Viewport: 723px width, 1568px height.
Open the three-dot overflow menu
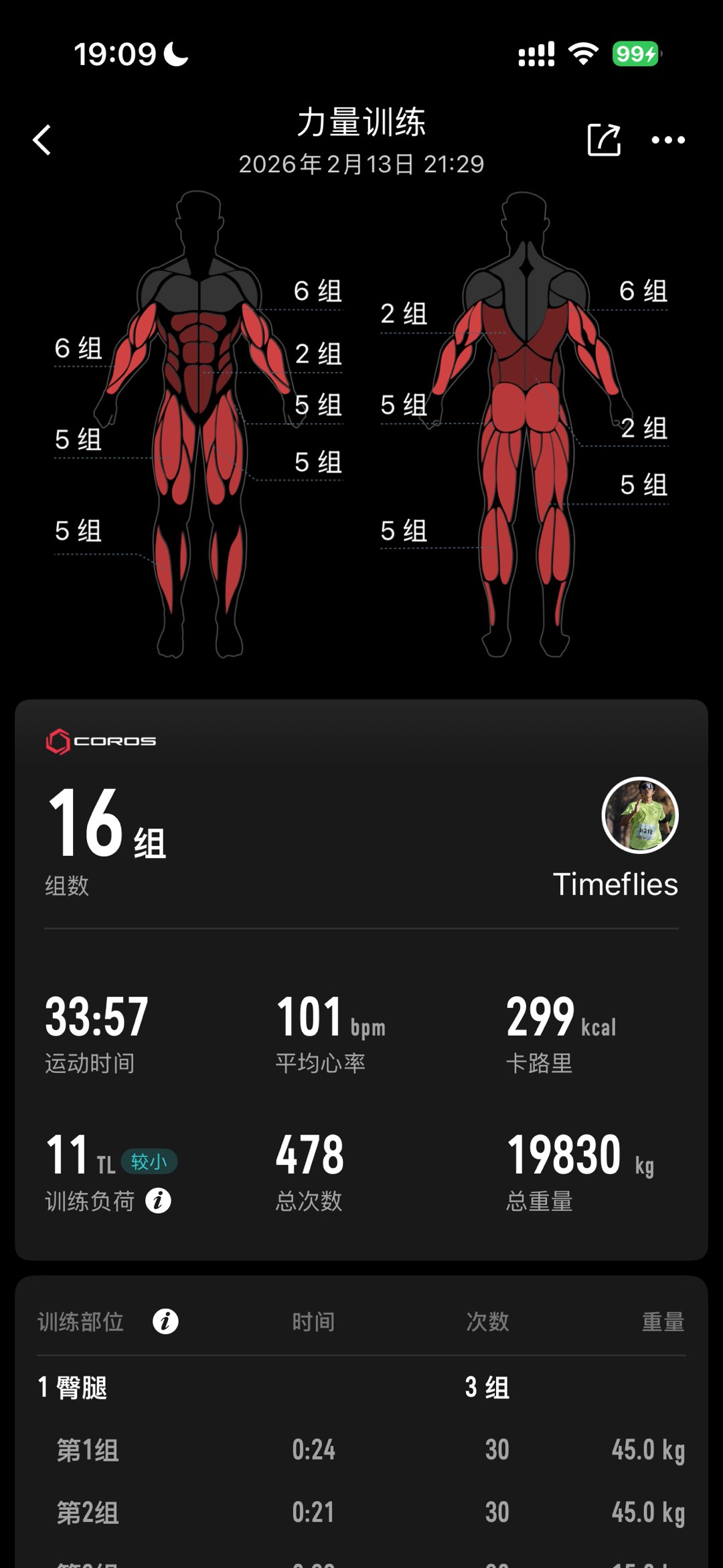[668, 140]
